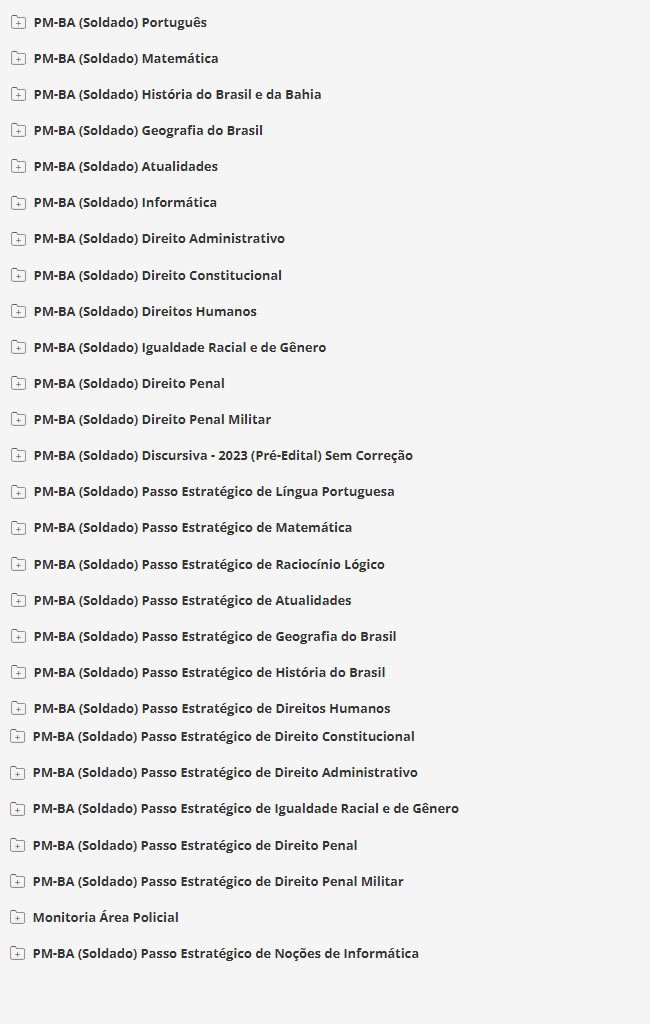Open PM-BA (Soldado) Informática folder

coord(125,203)
